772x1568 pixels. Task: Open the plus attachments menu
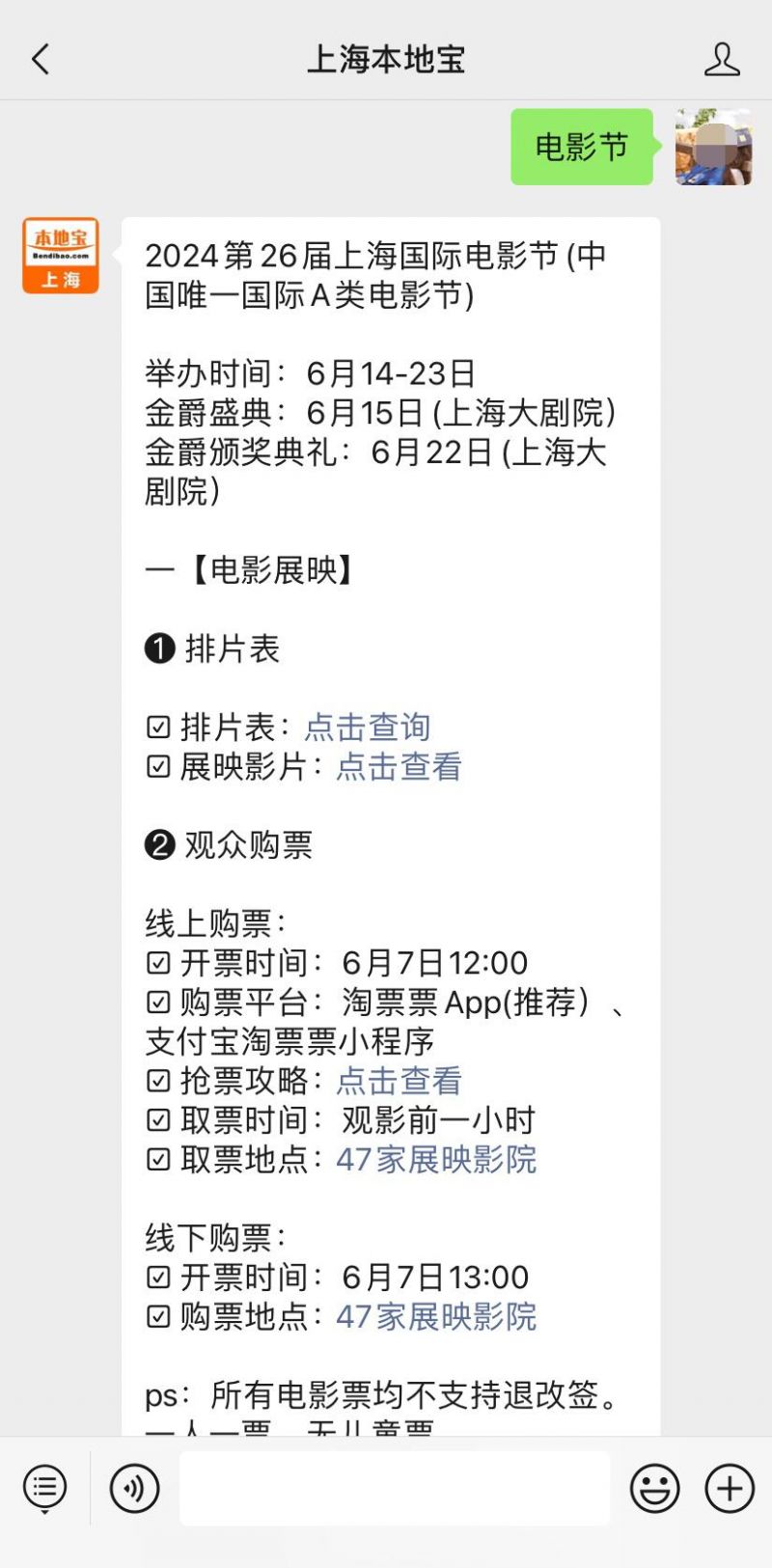pos(730,1489)
